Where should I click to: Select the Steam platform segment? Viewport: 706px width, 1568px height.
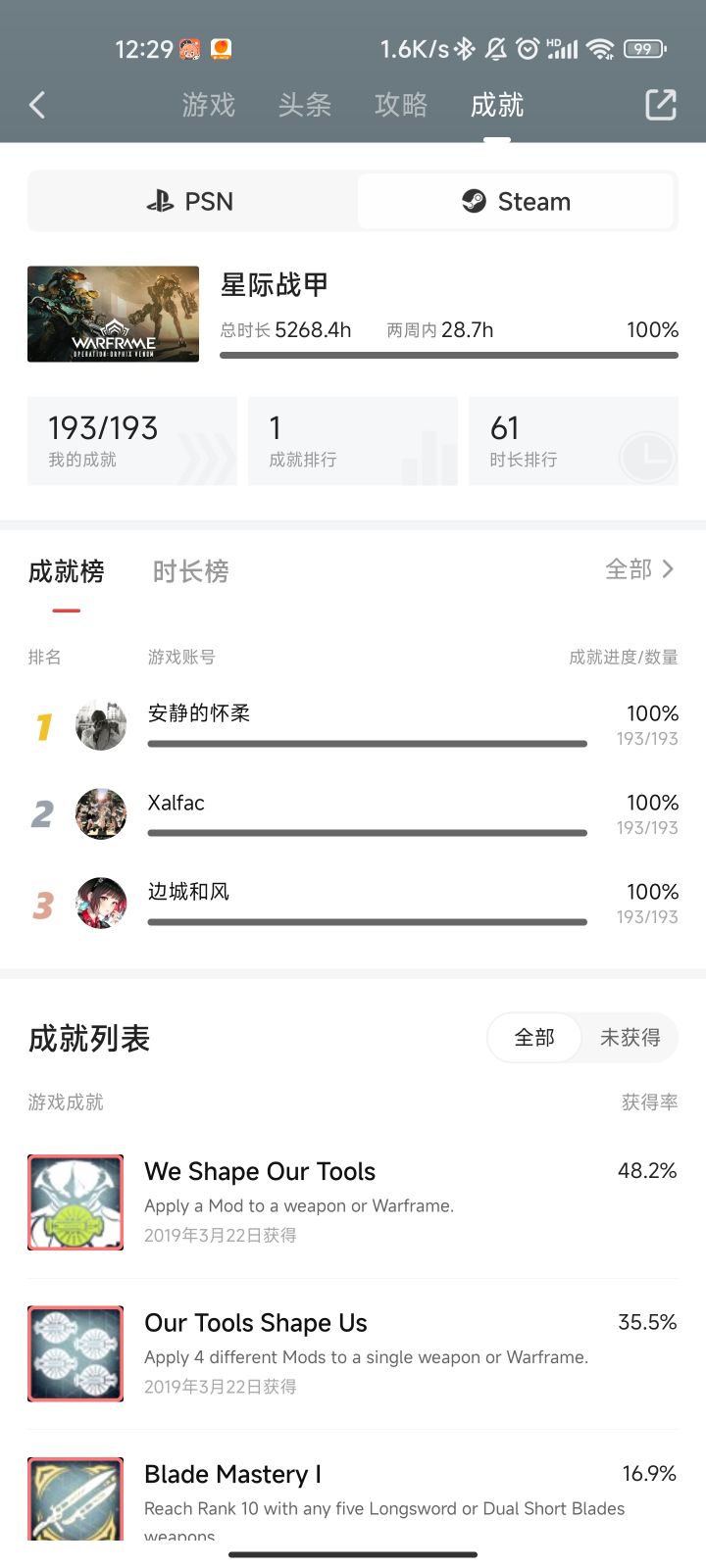(516, 202)
